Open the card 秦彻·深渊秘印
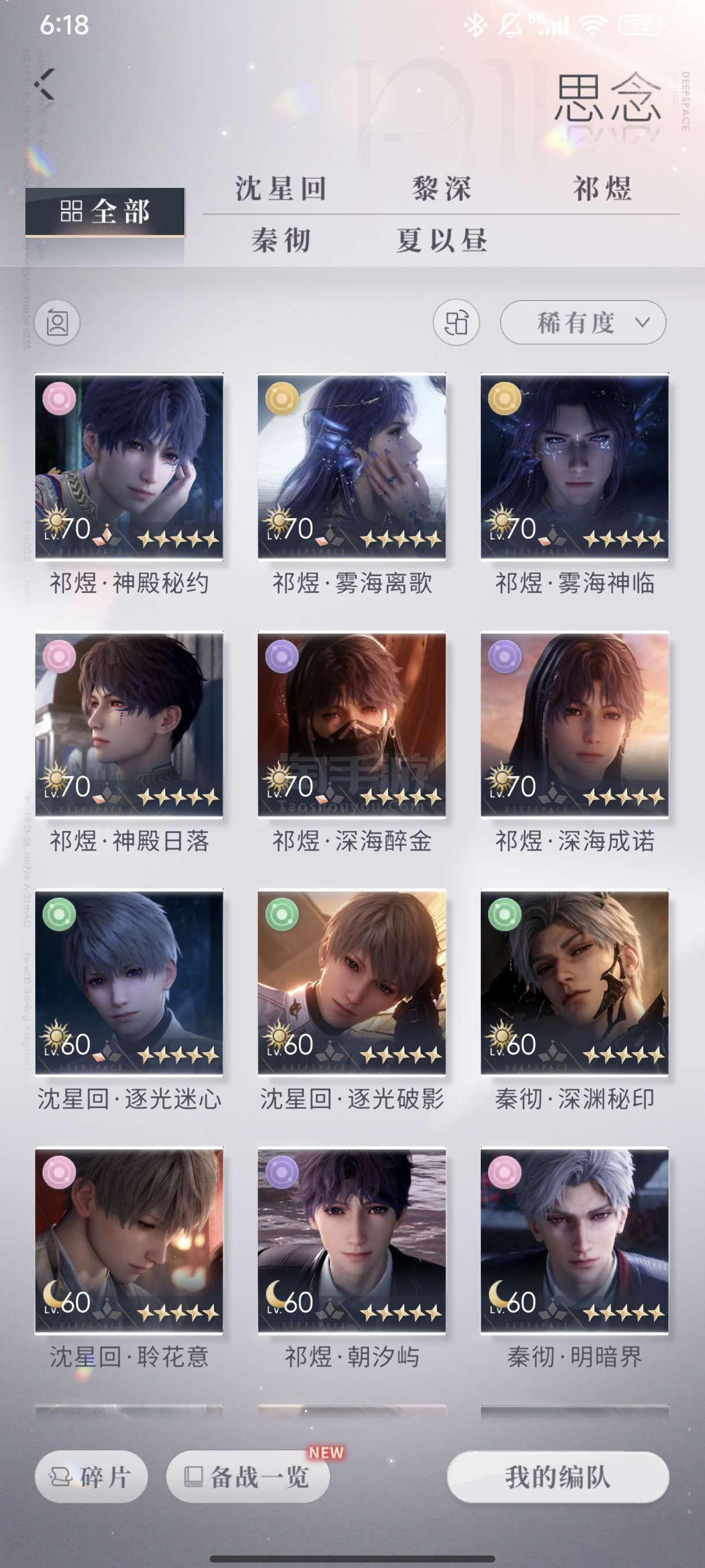705x1568 pixels. pos(574,983)
